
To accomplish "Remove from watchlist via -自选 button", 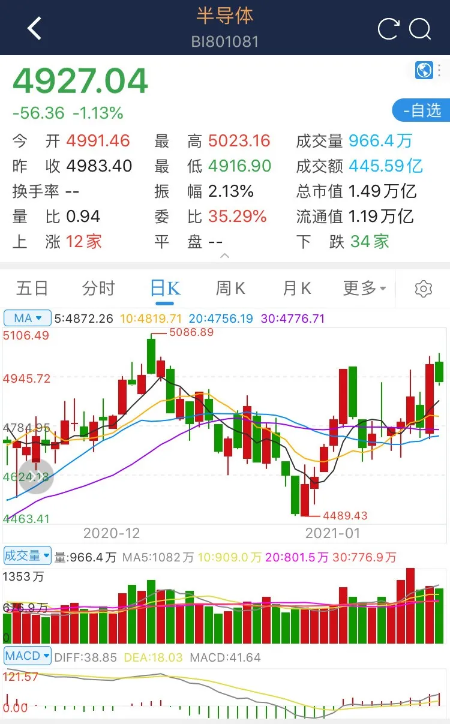I will (421, 110).
